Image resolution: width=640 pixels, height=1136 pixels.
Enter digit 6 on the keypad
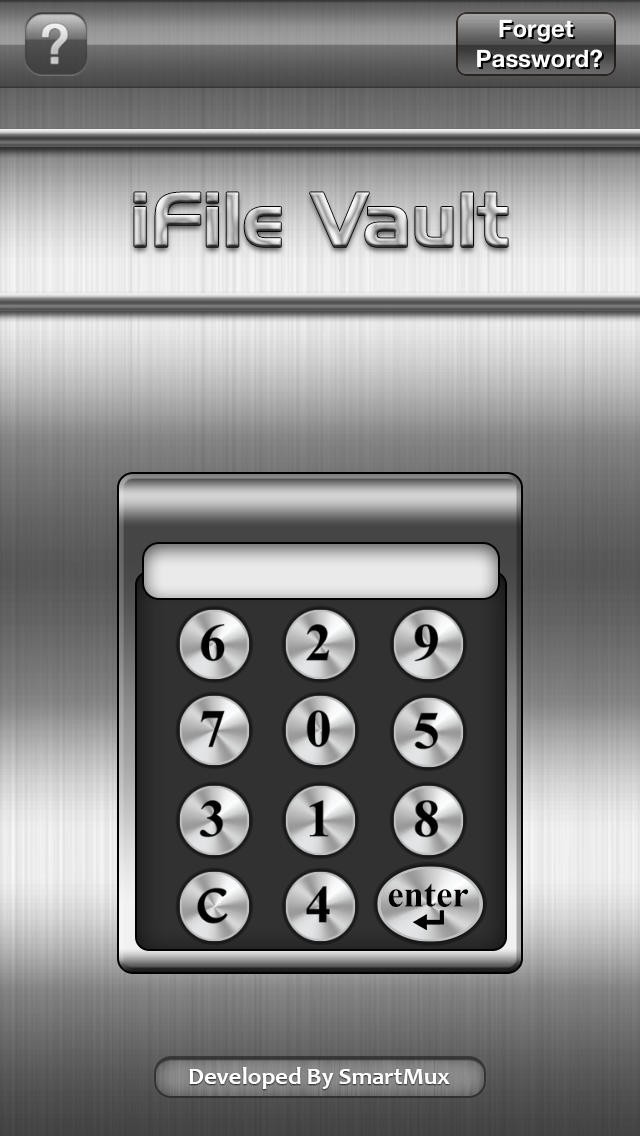tap(214, 644)
